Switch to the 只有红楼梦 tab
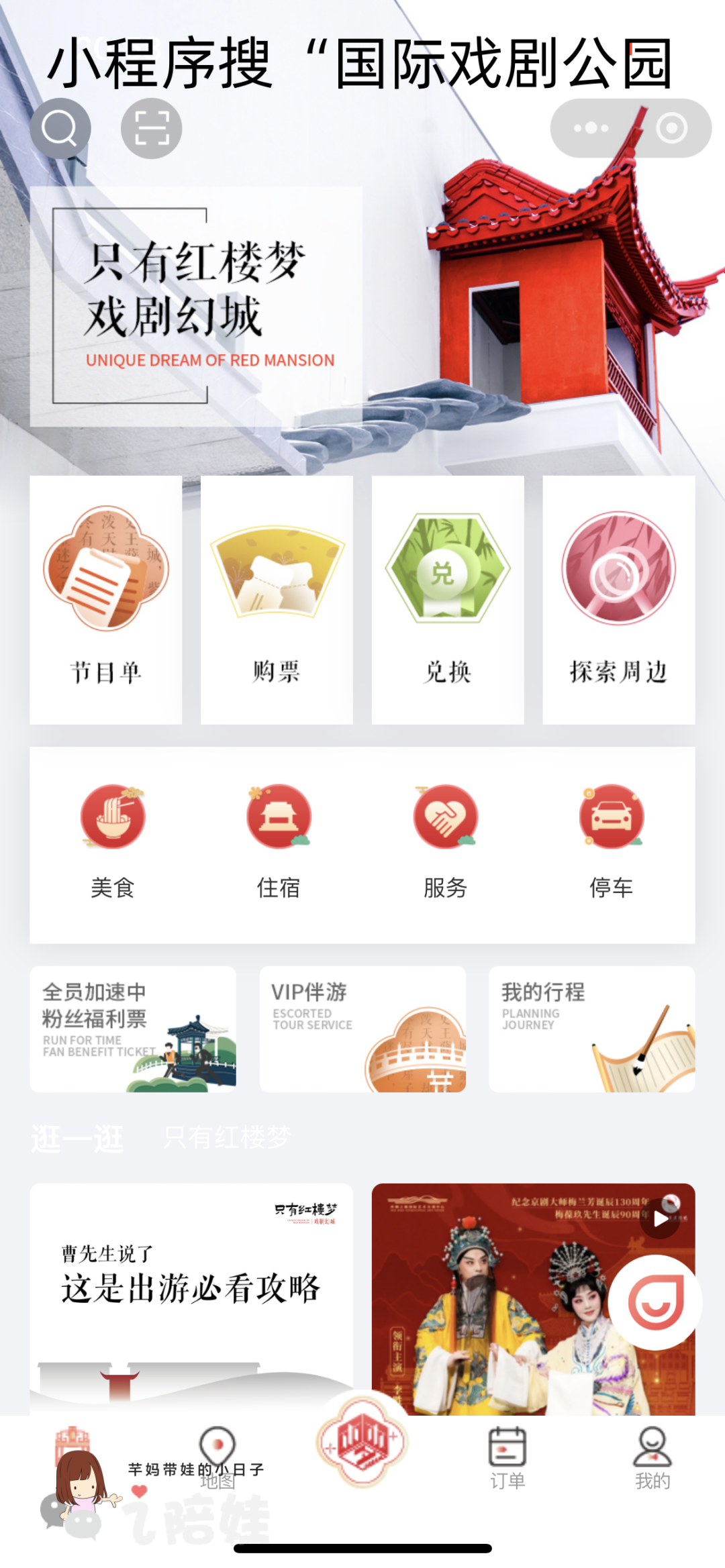725x1568 pixels. [227, 1137]
